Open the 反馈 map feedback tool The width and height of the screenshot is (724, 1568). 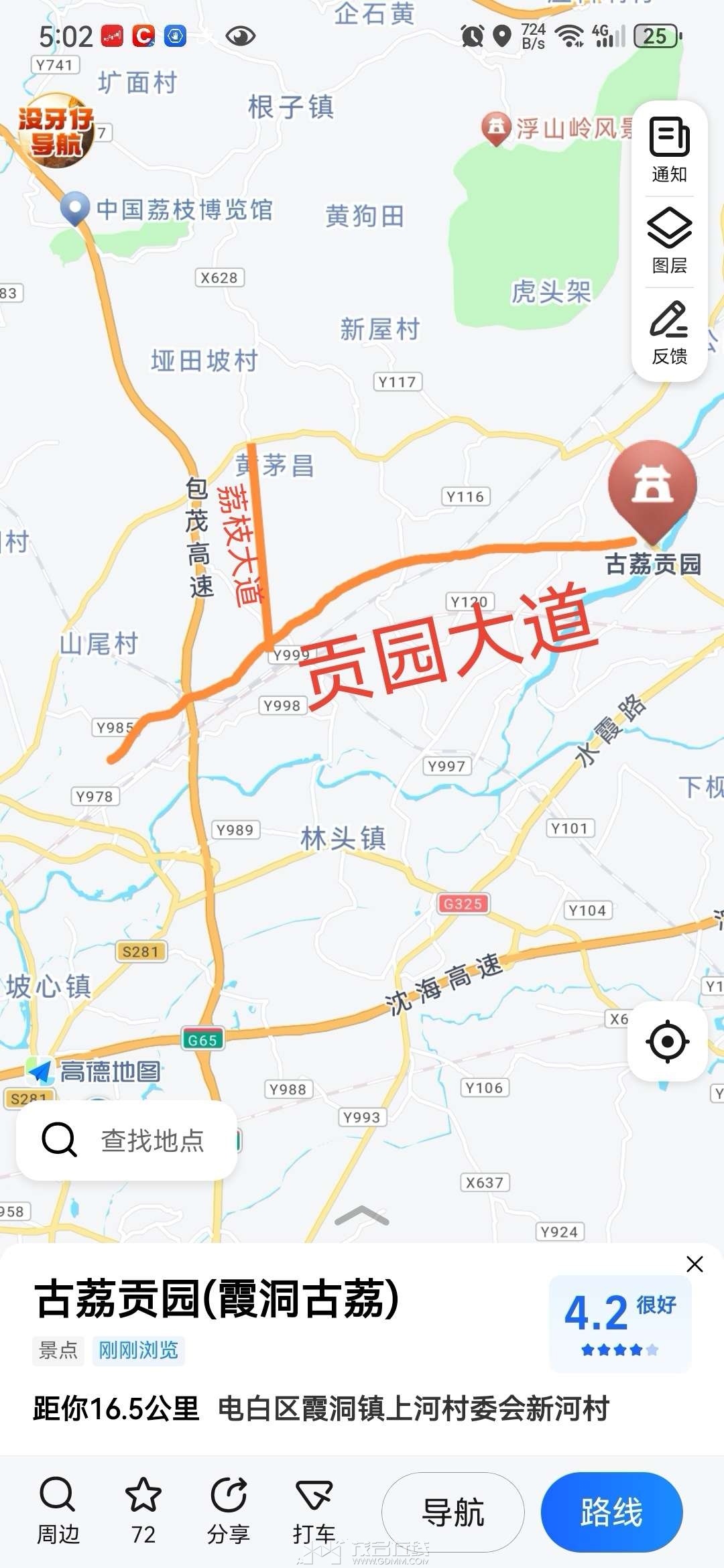668,335
